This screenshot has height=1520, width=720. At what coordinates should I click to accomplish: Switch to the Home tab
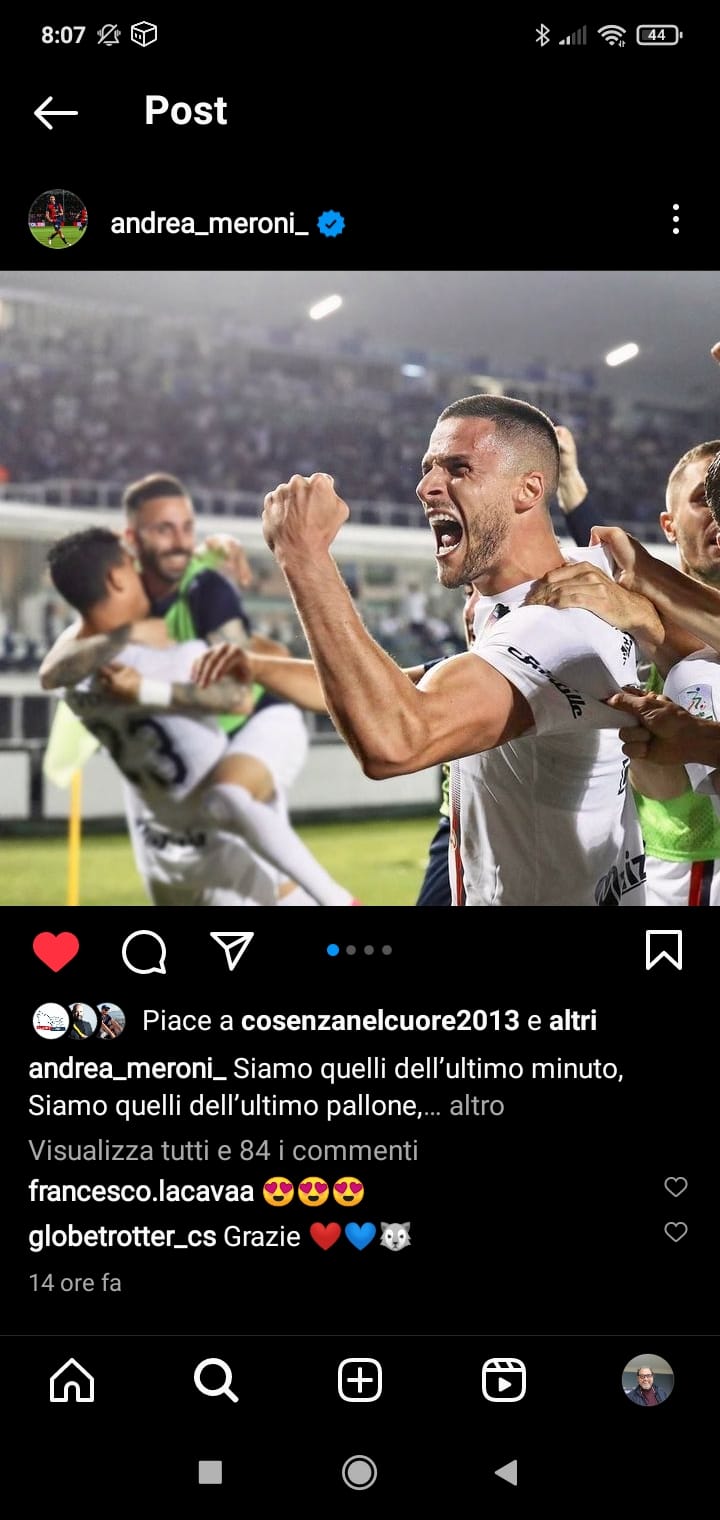(x=72, y=1381)
